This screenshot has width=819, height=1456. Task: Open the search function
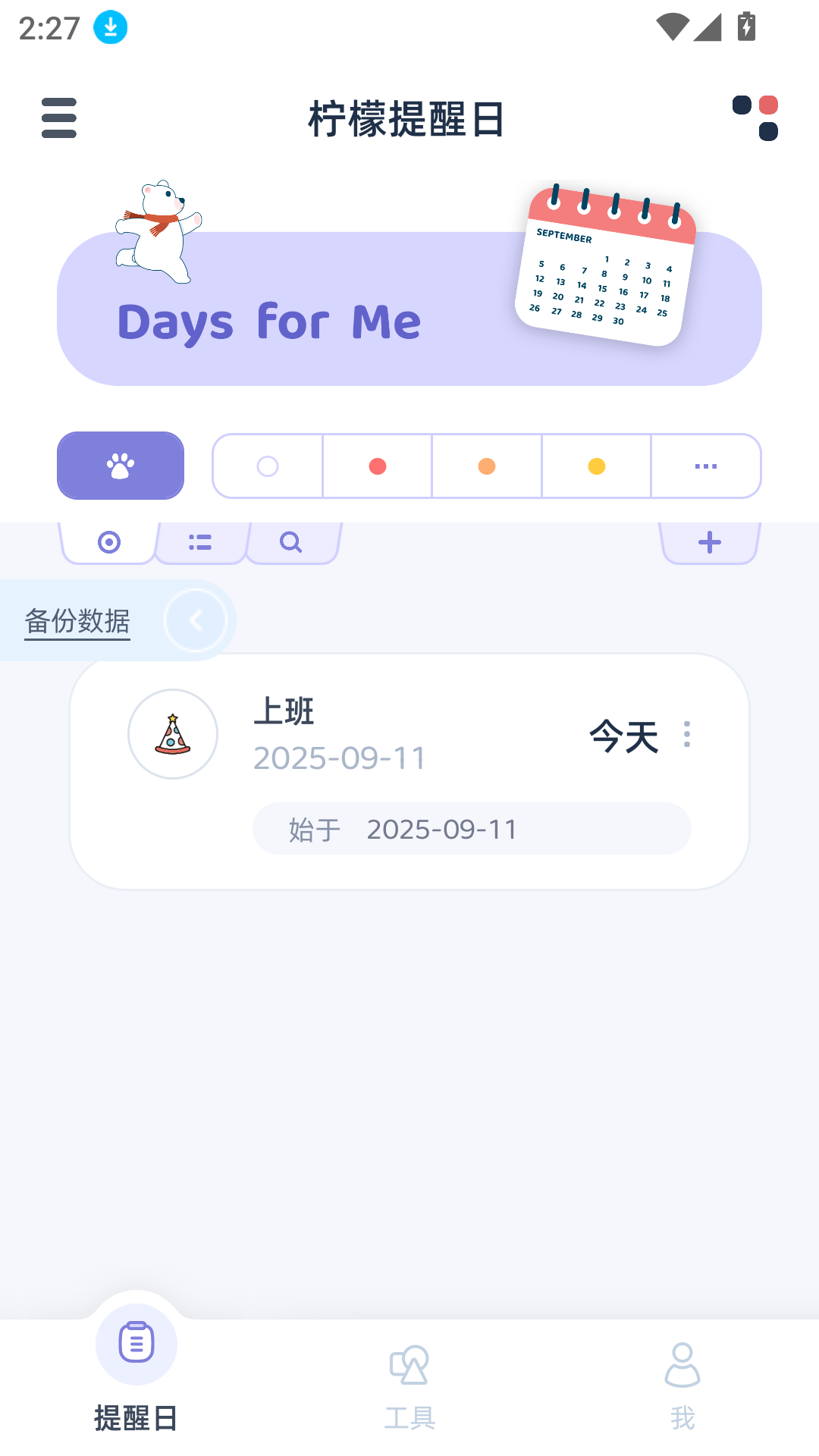coord(291,542)
